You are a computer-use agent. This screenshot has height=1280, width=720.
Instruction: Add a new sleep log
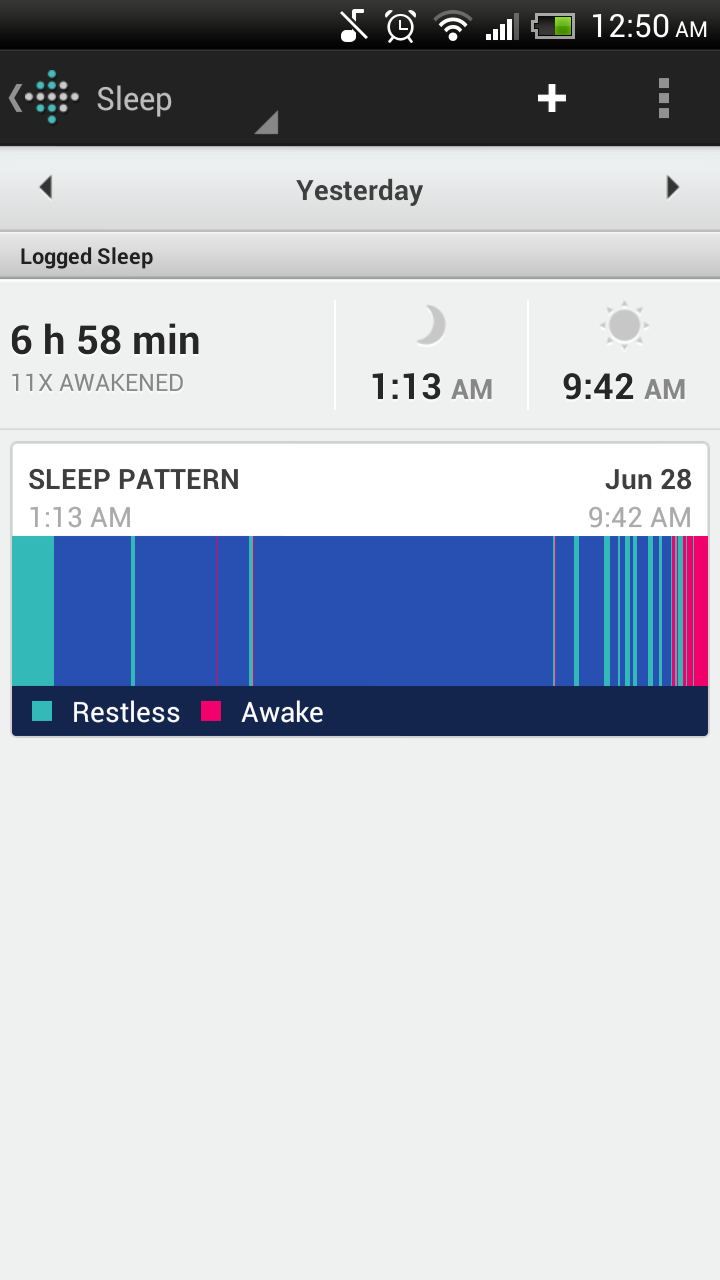[551, 98]
